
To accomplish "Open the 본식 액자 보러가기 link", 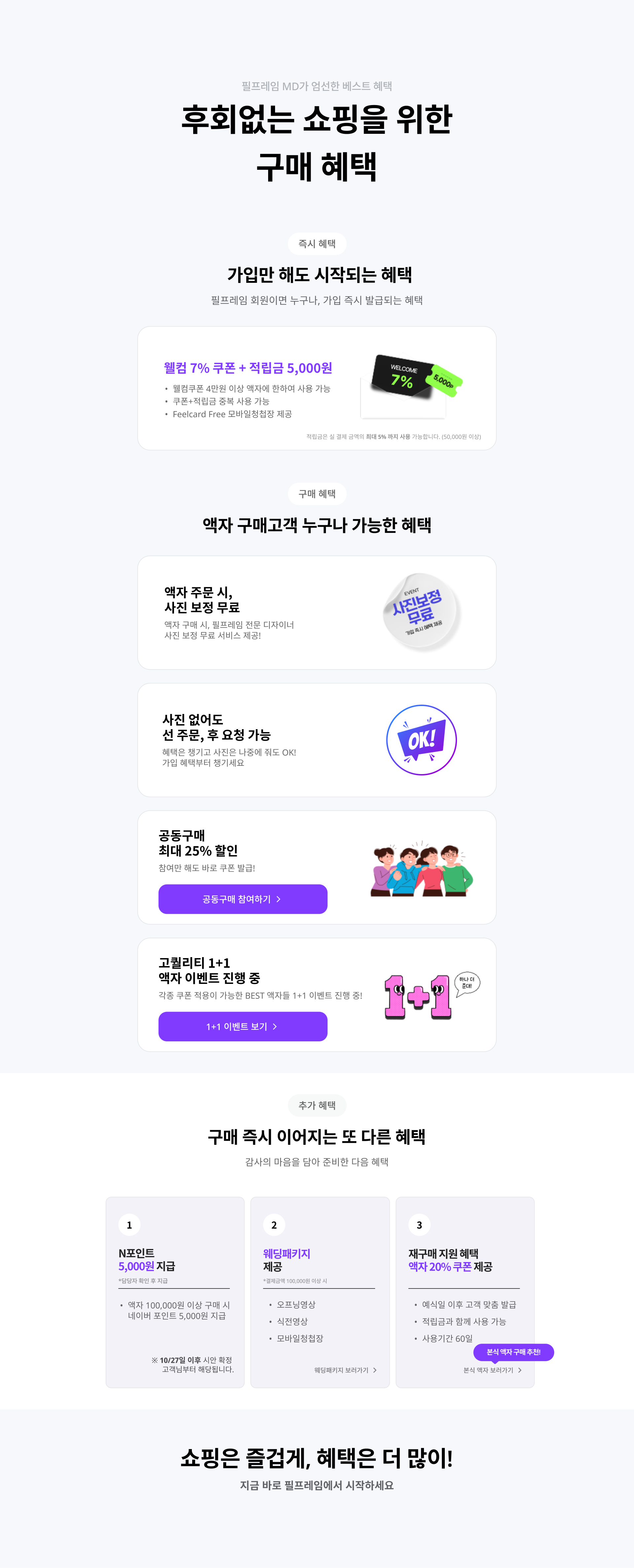I will click(x=492, y=1370).
